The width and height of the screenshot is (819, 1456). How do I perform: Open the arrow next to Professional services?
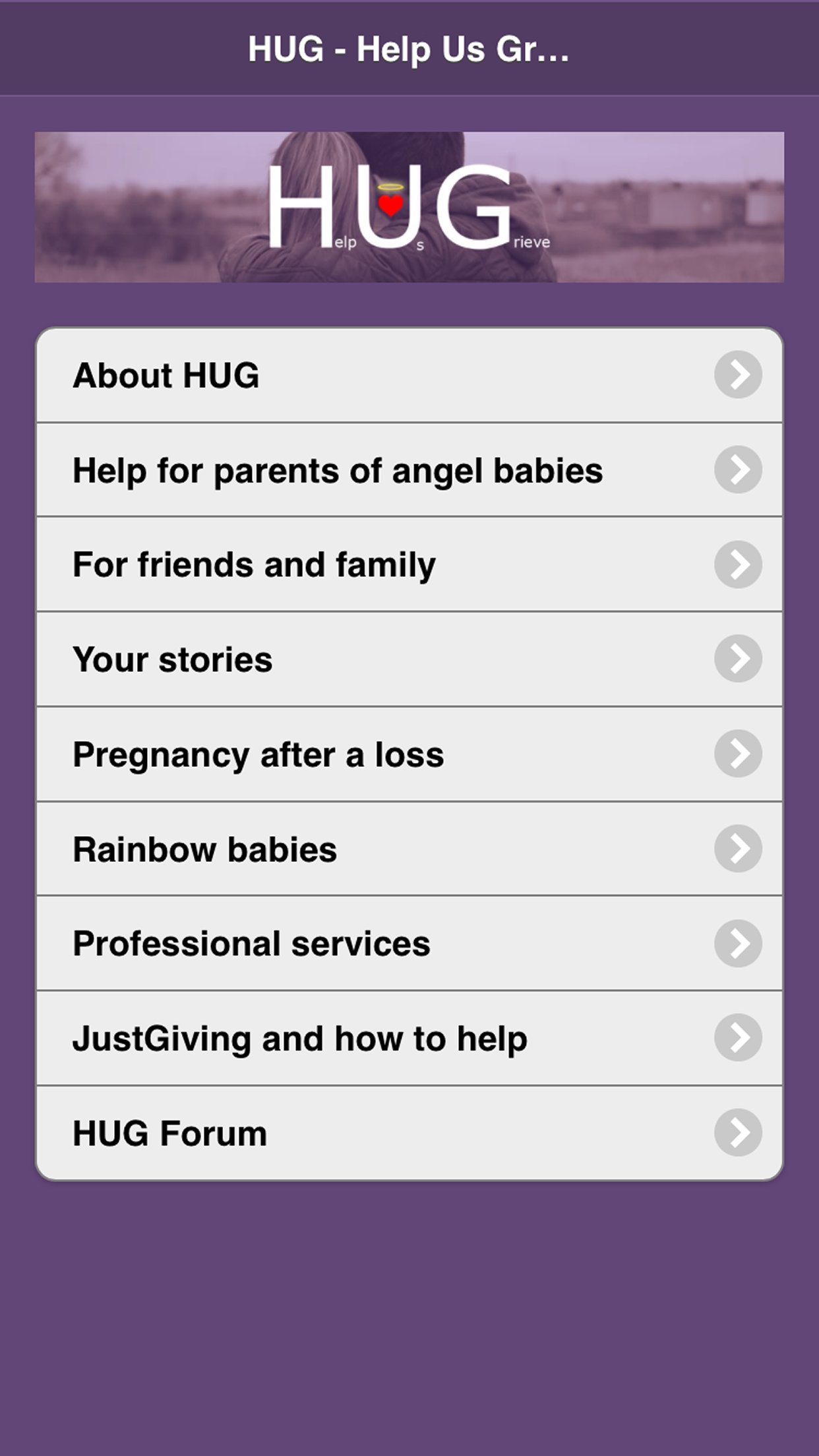(737, 943)
